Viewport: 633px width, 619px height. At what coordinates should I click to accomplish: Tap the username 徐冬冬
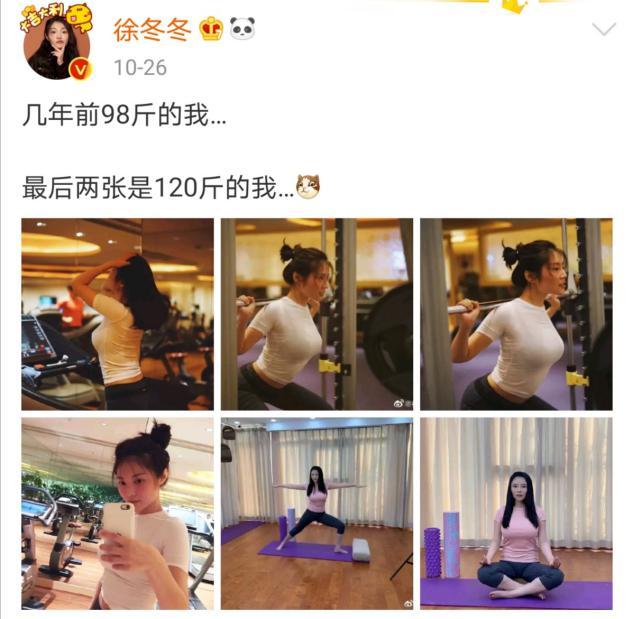(151, 29)
